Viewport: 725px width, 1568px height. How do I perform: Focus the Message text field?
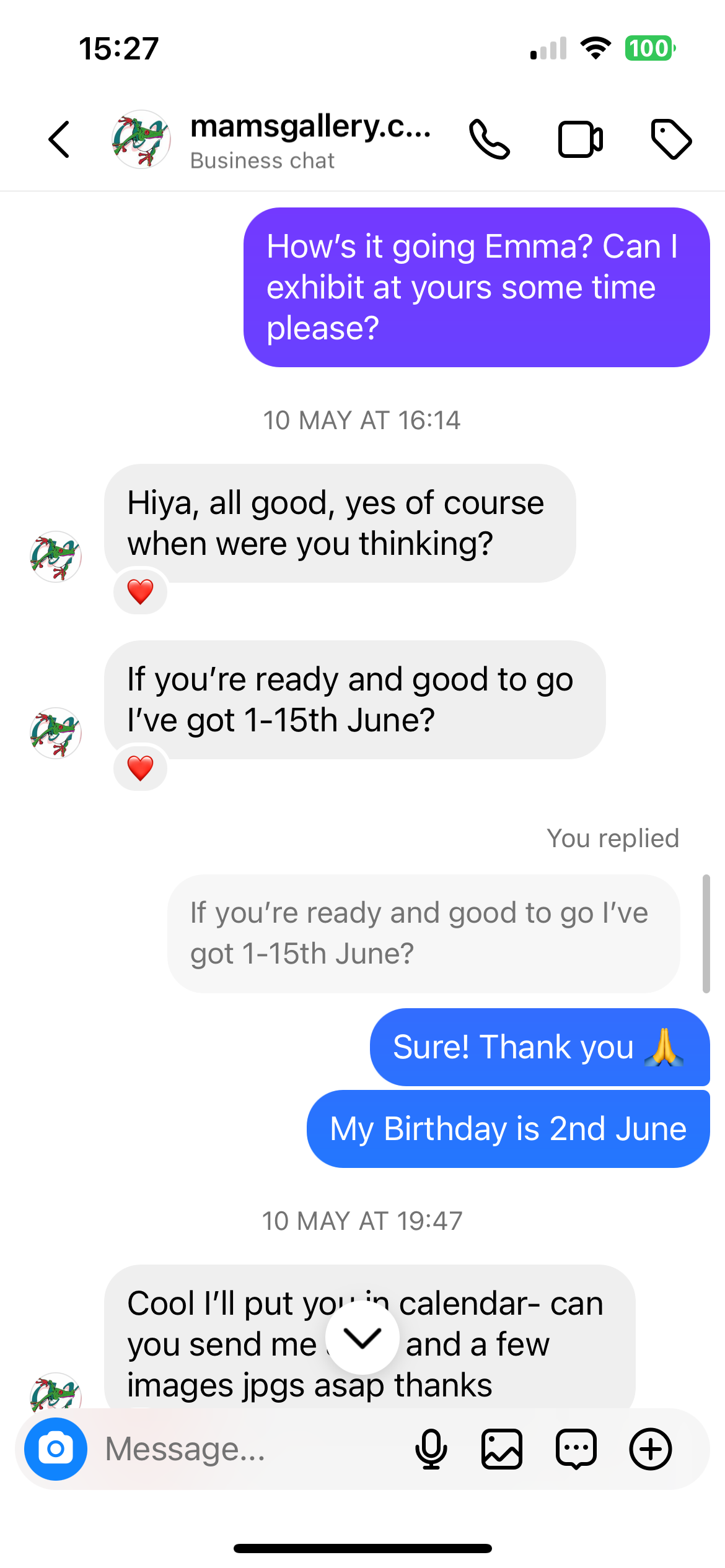[x=248, y=1449]
